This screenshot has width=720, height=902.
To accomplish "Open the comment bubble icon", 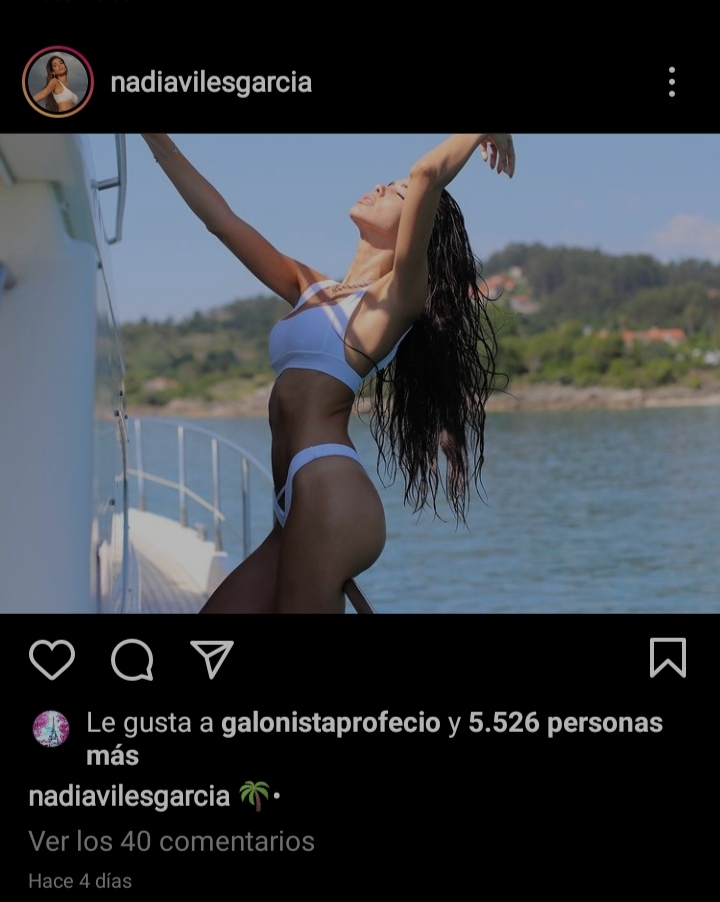I will 132,659.
